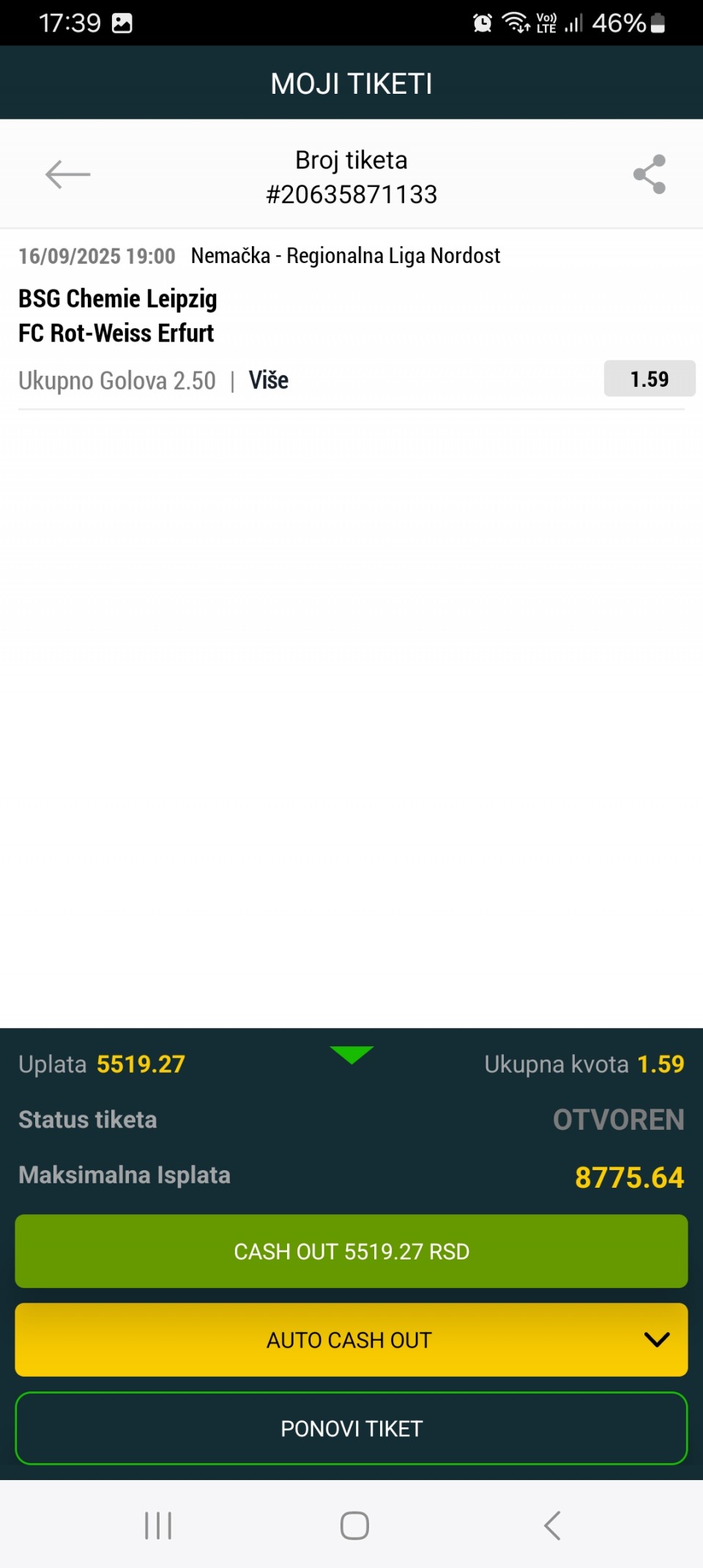This screenshot has width=703, height=1568.
Task: Tap the system home button
Action: coord(354,1526)
